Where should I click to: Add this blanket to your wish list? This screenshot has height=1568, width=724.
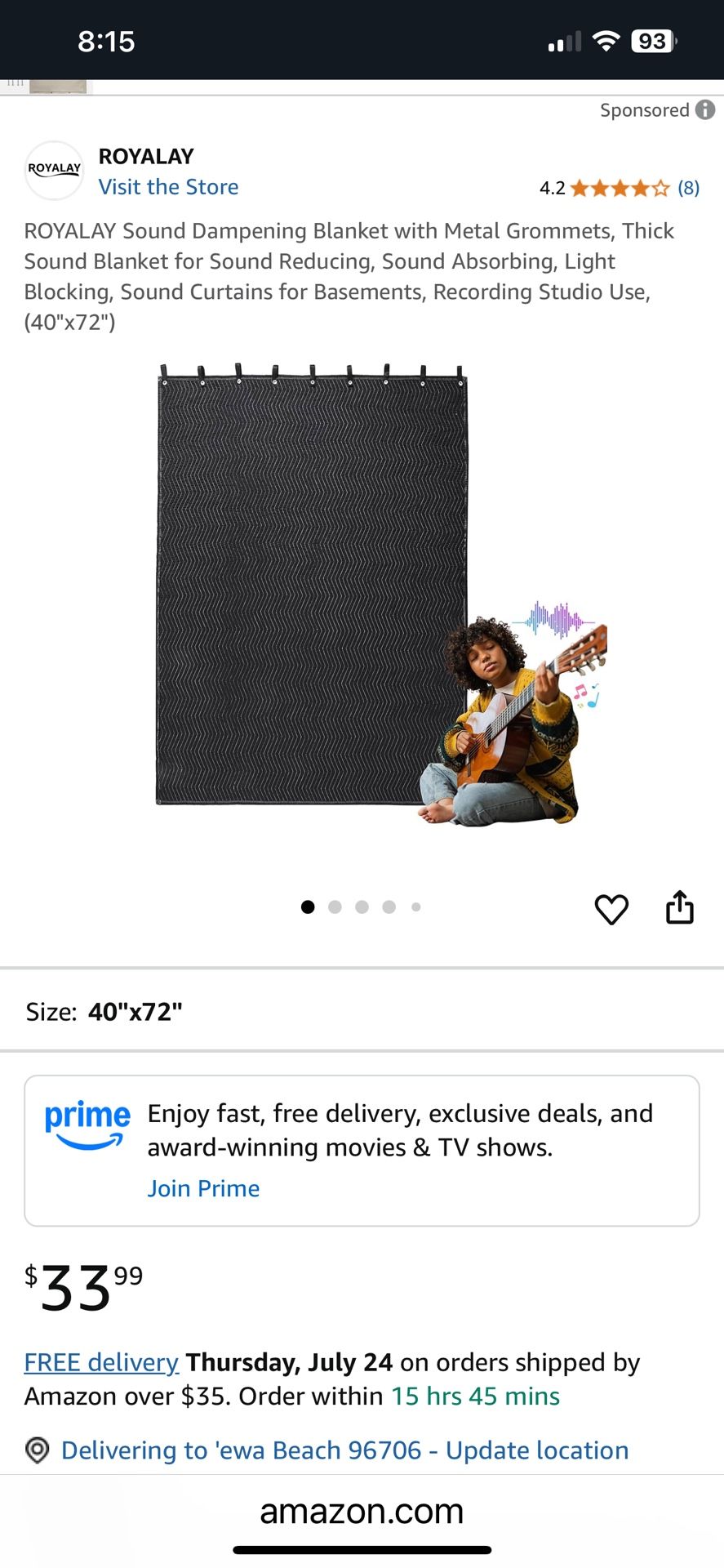pyautogui.click(x=611, y=909)
